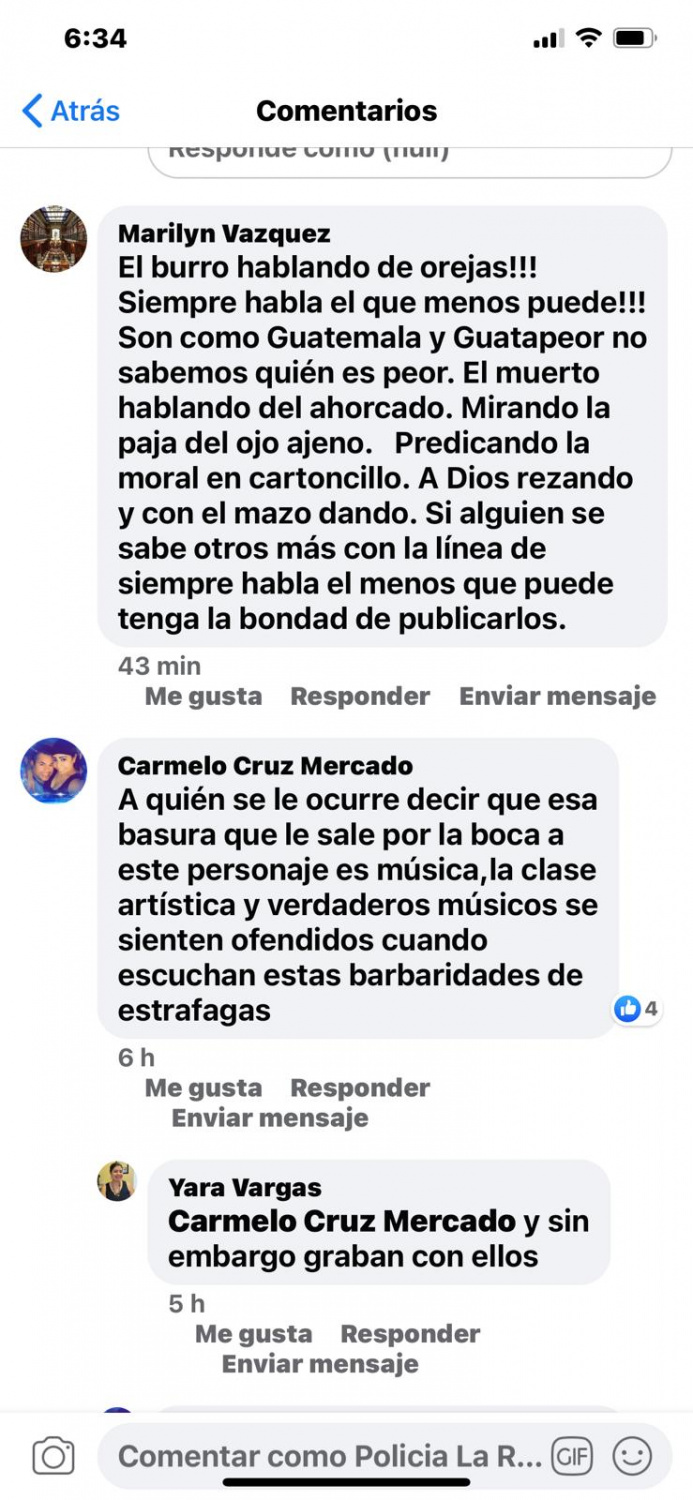Open the camera to attach a photo

click(x=53, y=1456)
